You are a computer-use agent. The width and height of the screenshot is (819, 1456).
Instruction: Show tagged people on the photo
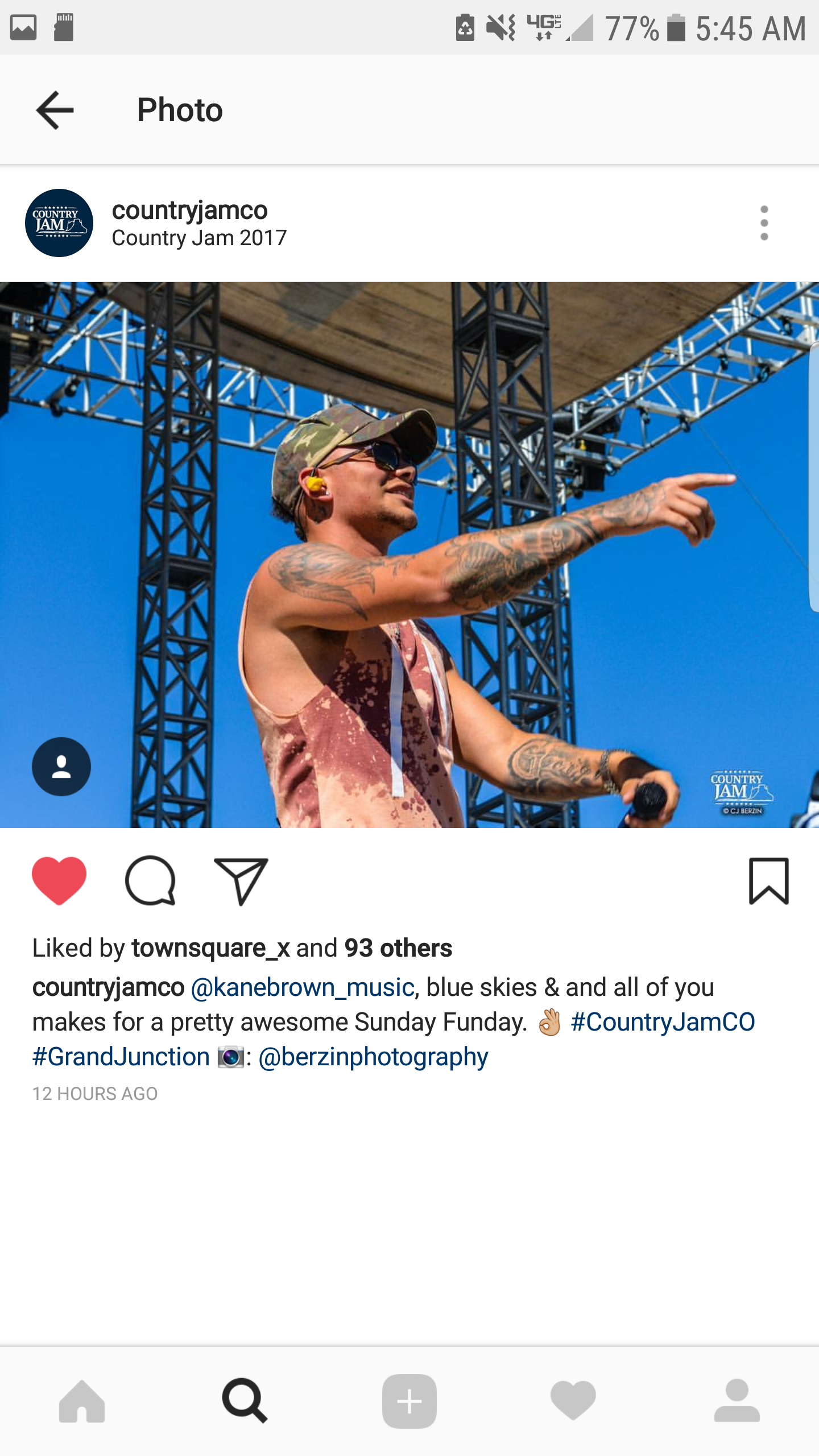coord(61,766)
